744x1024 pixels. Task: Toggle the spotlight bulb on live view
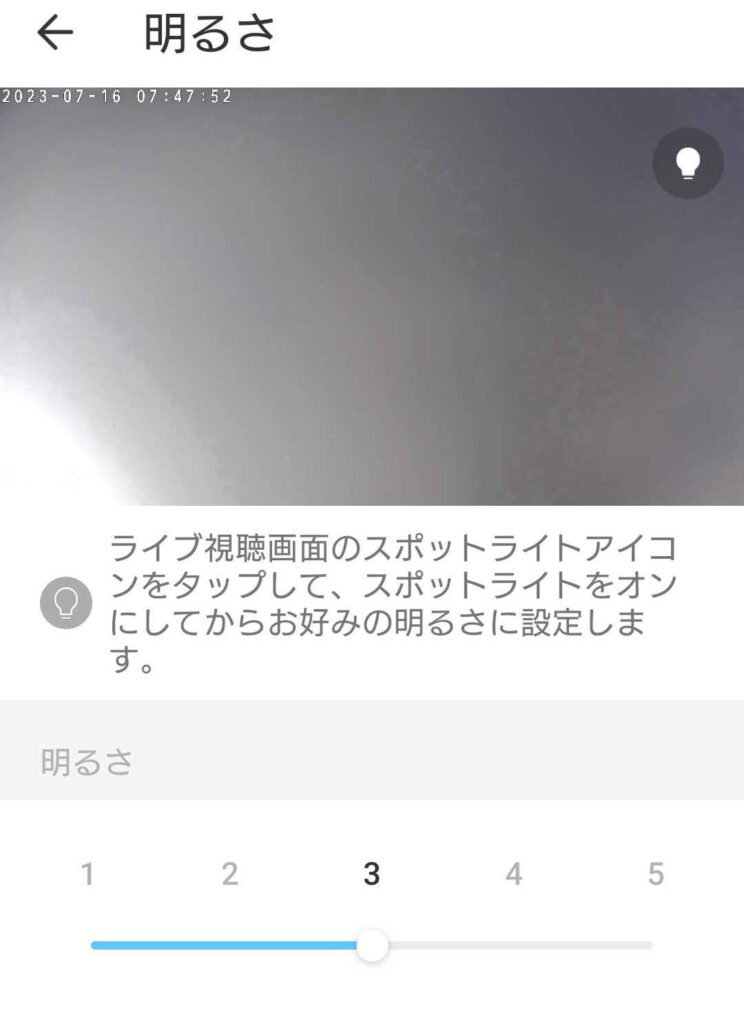pyautogui.click(x=688, y=163)
